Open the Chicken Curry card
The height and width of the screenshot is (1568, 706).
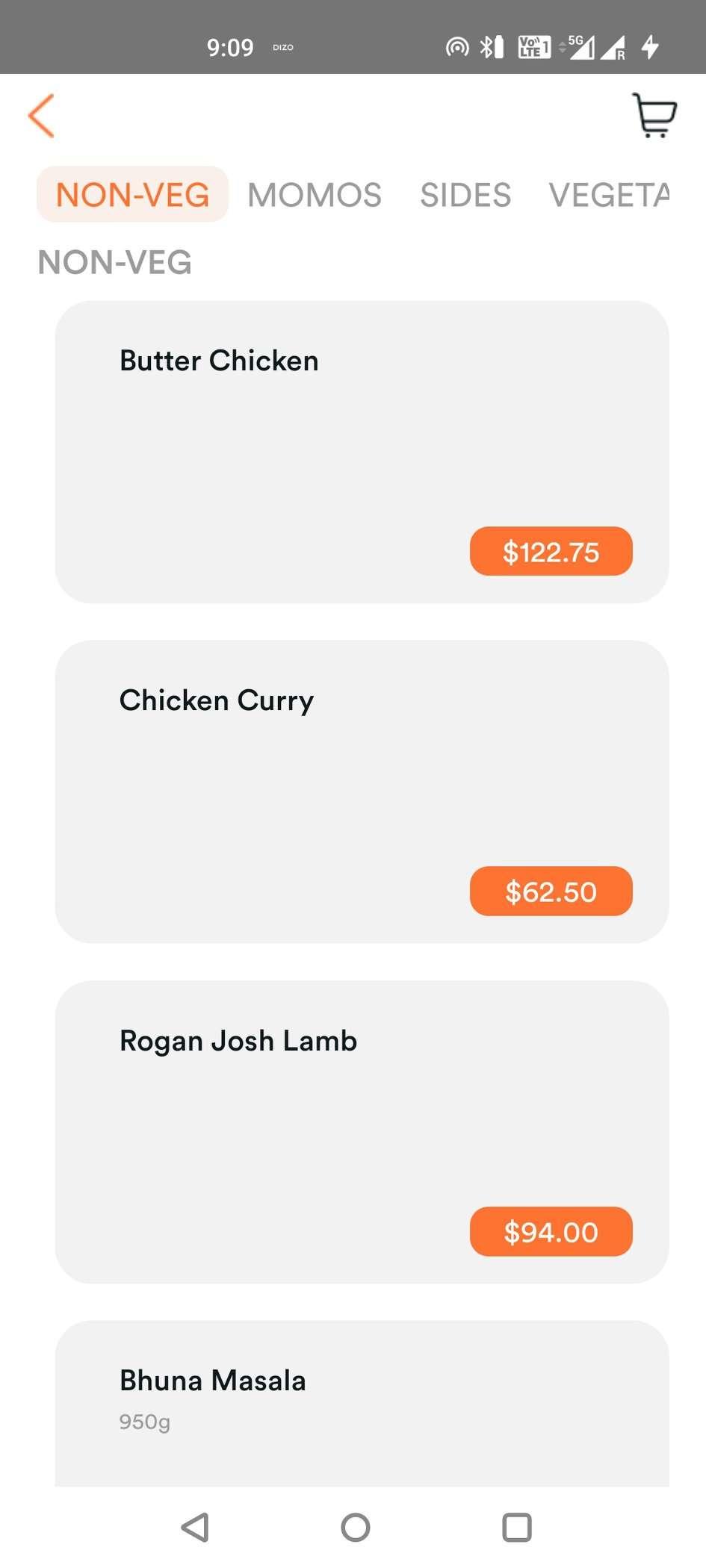(362, 791)
